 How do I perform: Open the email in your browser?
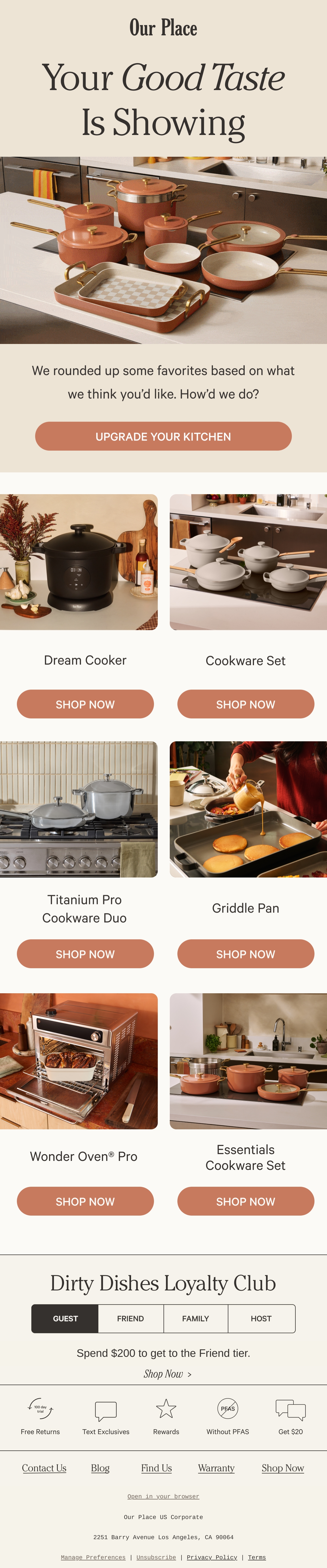tap(163, 1496)
